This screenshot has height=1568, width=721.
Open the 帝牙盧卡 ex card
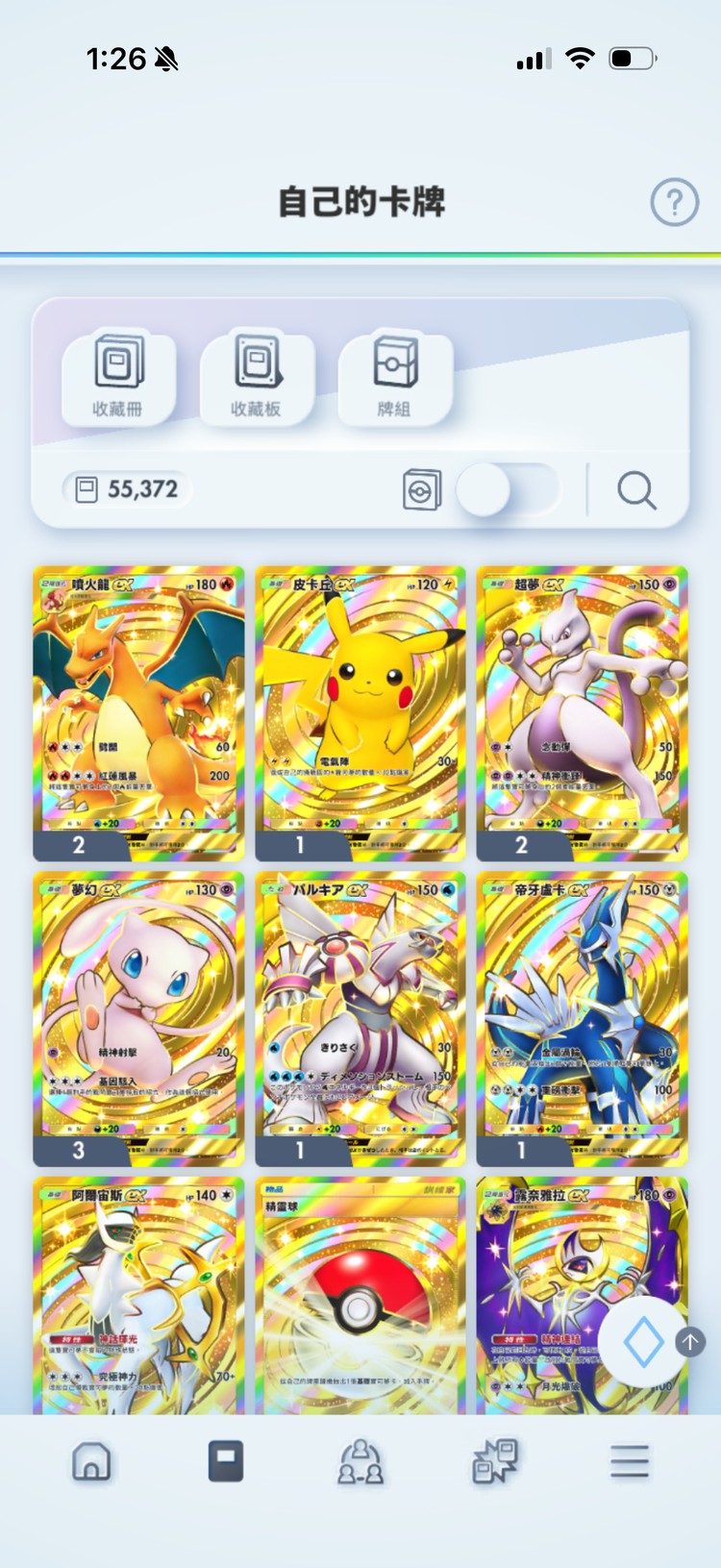coord(582,1017)
